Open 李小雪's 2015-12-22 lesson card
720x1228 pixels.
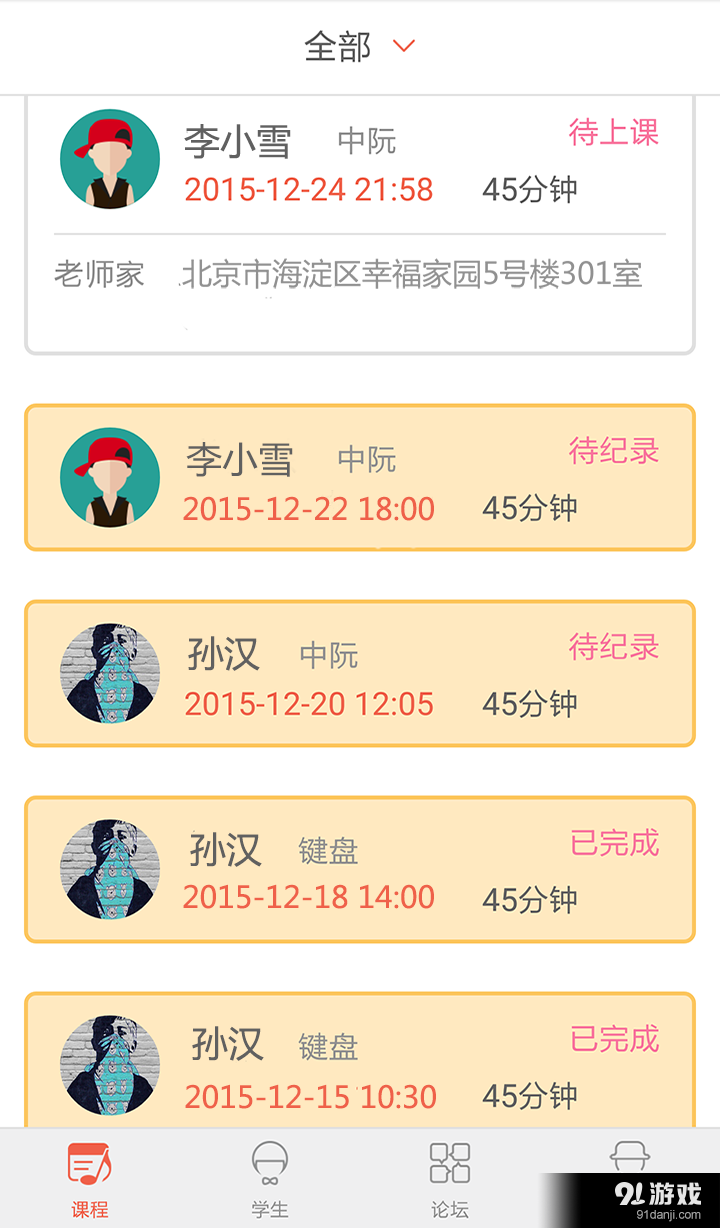point(360,478)
